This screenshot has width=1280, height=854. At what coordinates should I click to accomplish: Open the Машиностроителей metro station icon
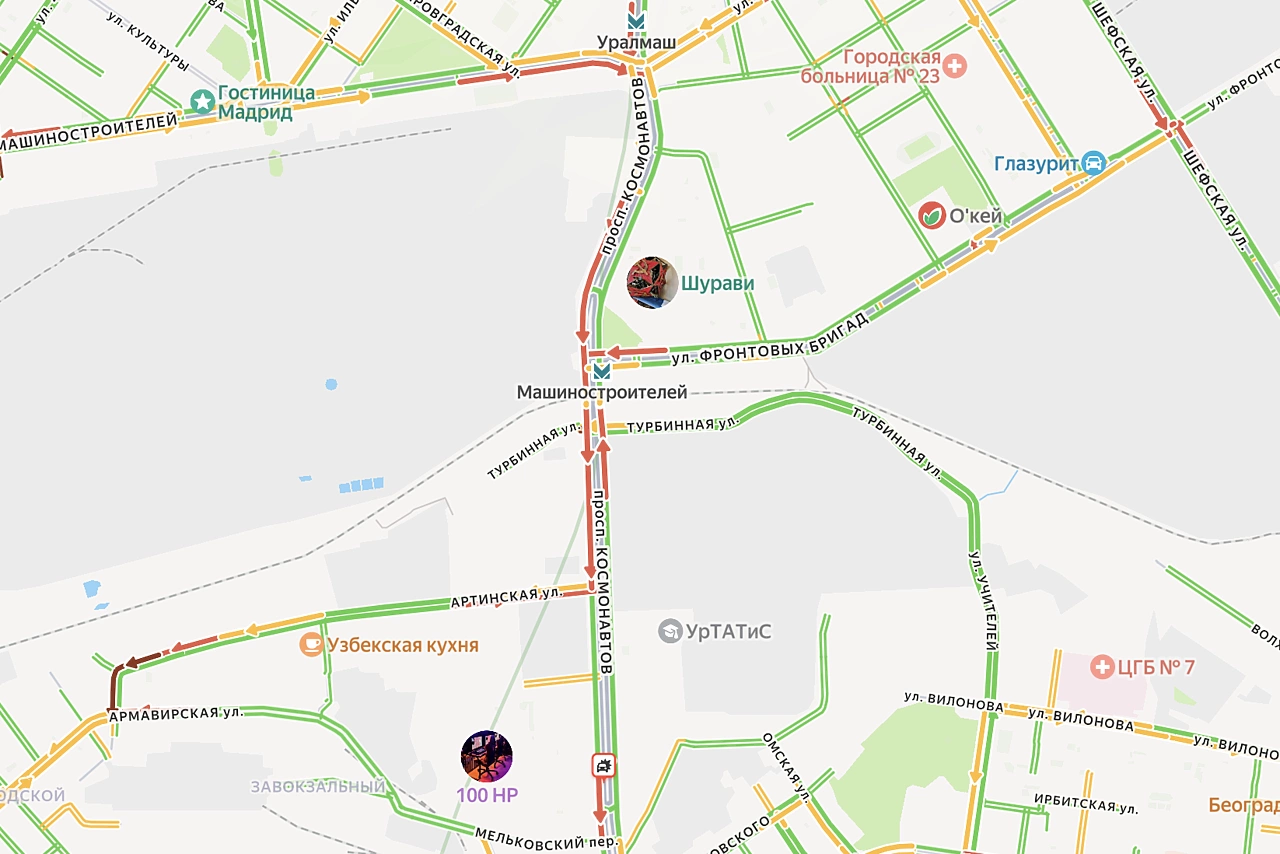[601, 372]
